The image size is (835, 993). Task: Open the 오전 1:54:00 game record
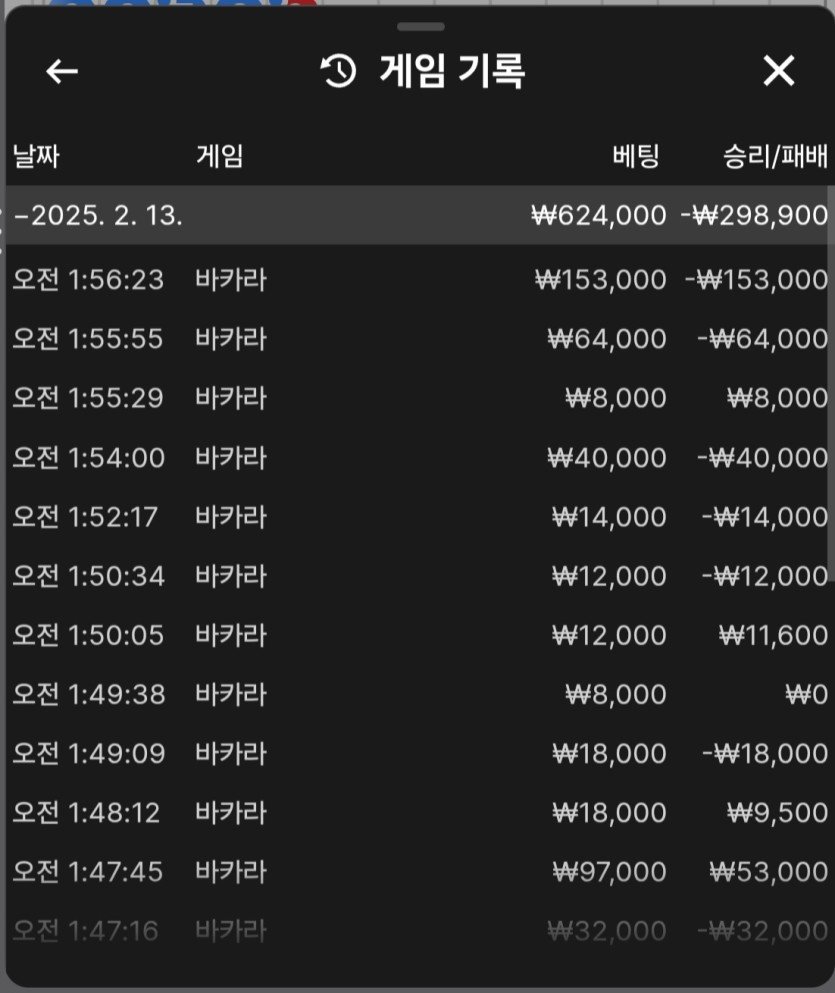[418, 457]
